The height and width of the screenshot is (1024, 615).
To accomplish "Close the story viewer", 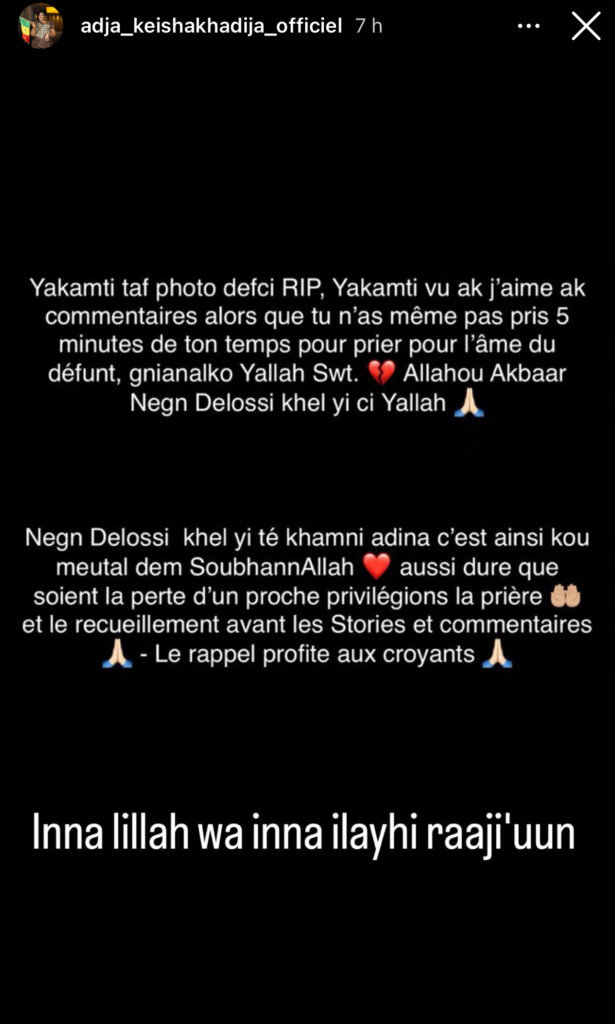I will (585, 27).
